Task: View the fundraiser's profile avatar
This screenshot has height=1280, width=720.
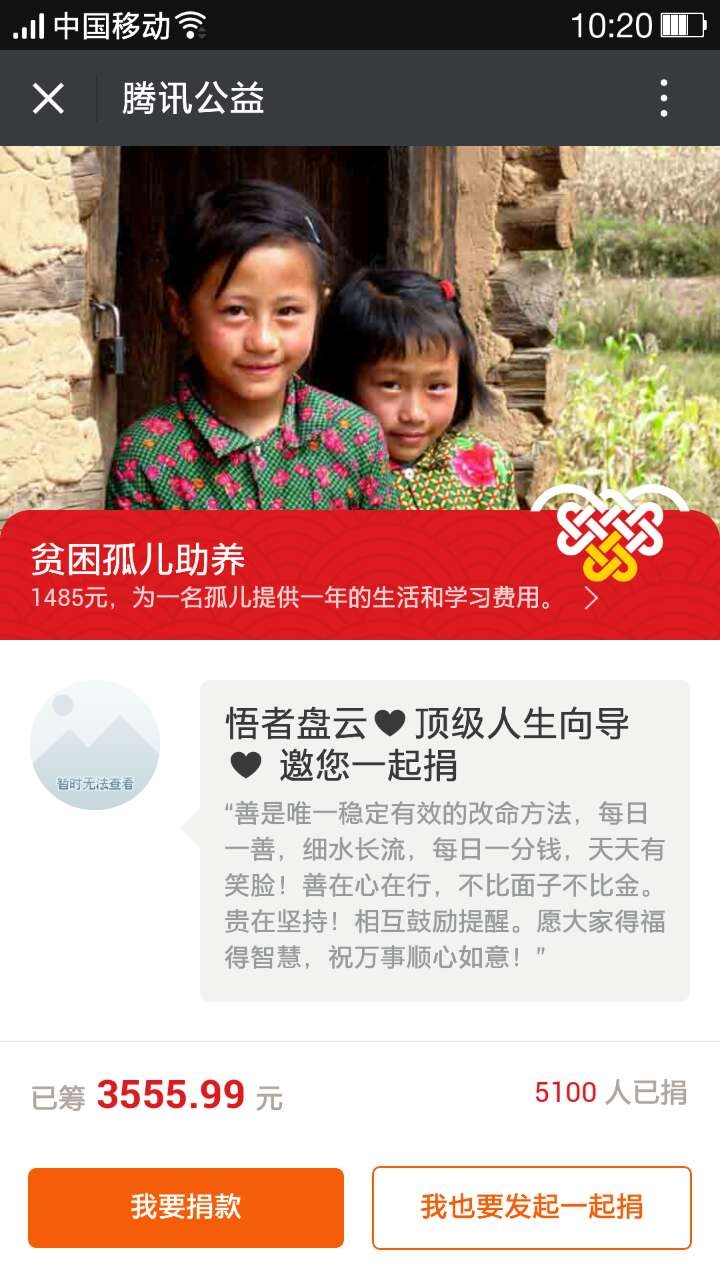Action: [x=95, y=745]
